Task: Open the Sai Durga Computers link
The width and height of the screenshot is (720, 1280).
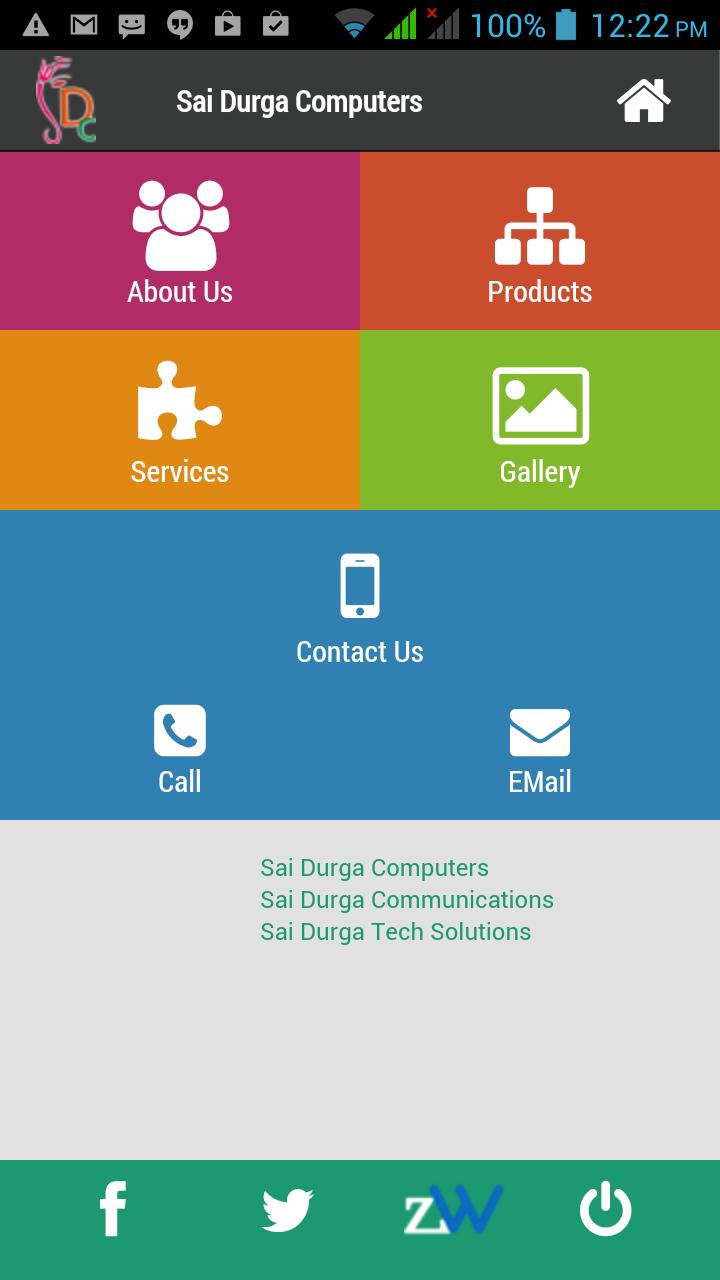Action: (x=373, y=868)
